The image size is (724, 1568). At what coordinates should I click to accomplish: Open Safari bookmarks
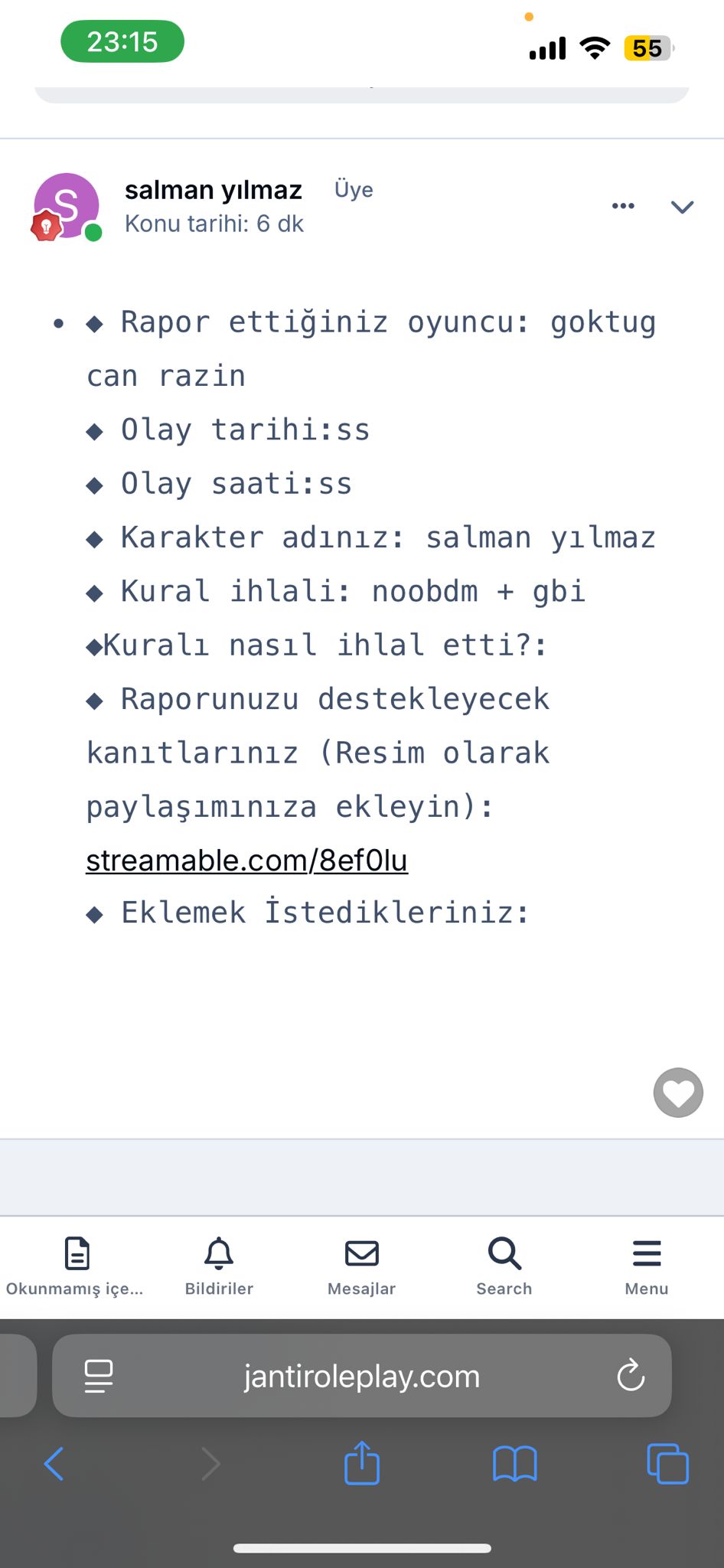pyautogui.click(x=515, y=1464)
